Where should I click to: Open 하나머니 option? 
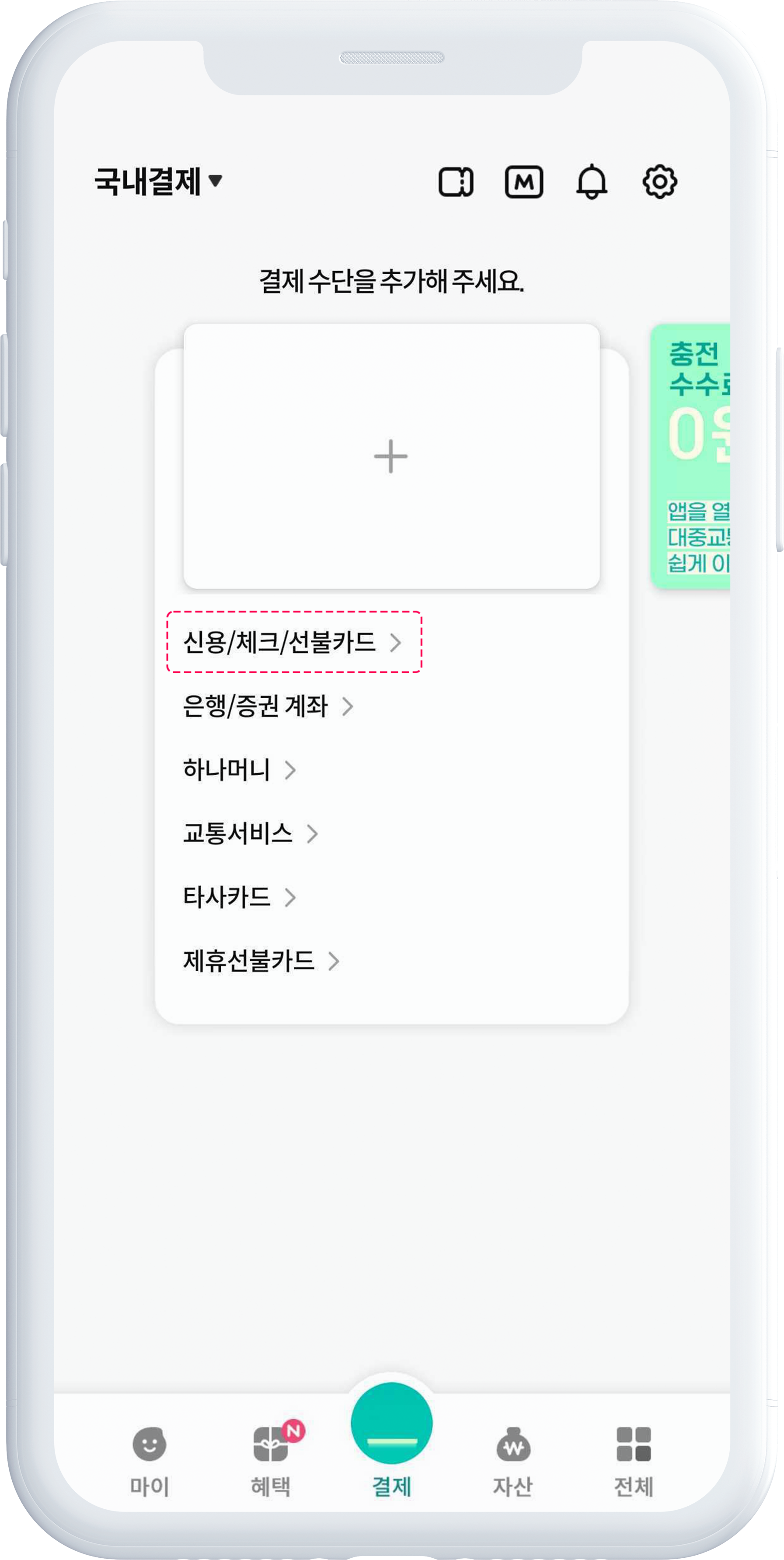239,770
